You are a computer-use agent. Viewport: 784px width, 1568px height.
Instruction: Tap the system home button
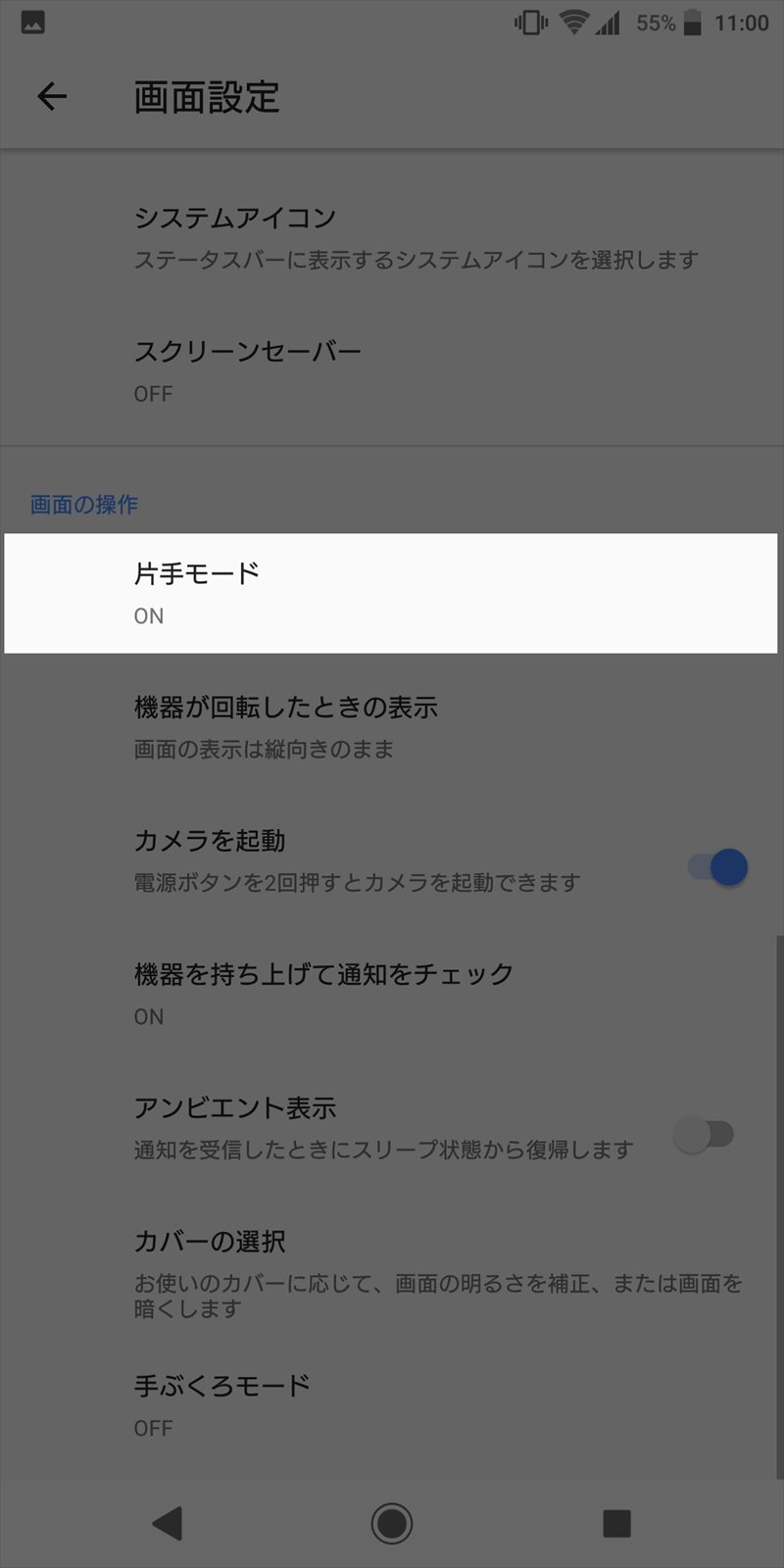coord(392,1523)
